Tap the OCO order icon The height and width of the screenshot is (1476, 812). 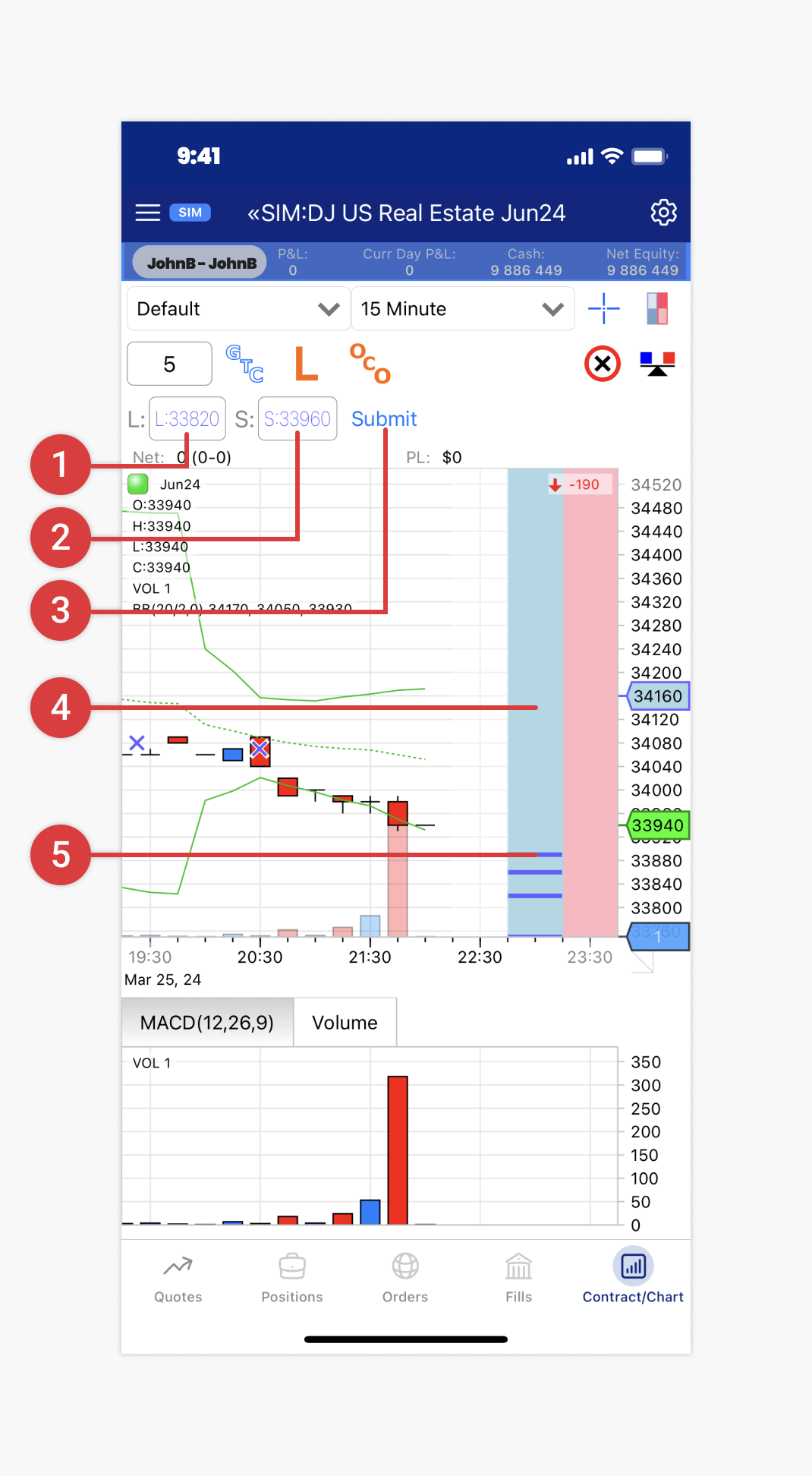pyautogui.click(x=370, y=364)
